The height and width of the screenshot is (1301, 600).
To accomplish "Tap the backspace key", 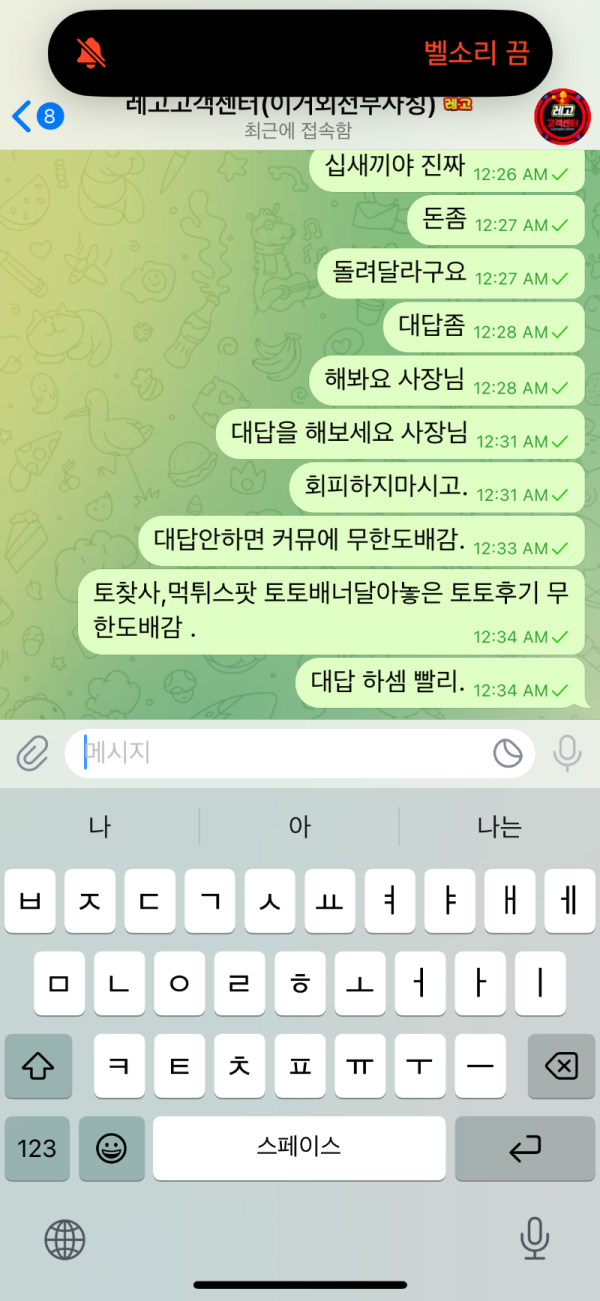I will coord(561,1066).
